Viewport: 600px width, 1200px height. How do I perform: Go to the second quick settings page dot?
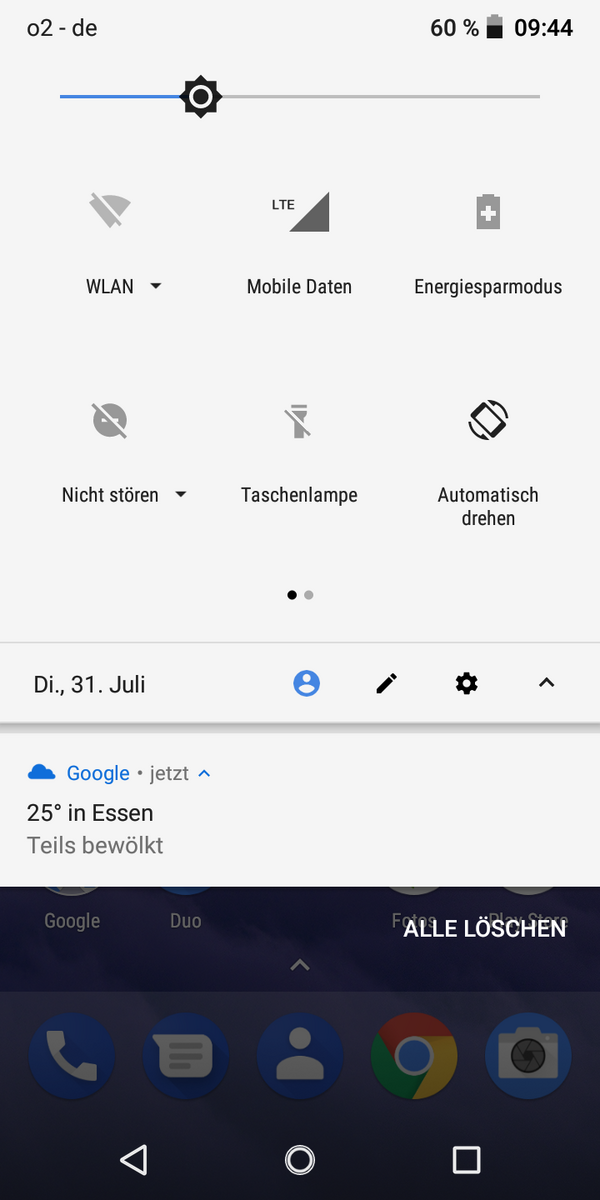pos(309,595)
